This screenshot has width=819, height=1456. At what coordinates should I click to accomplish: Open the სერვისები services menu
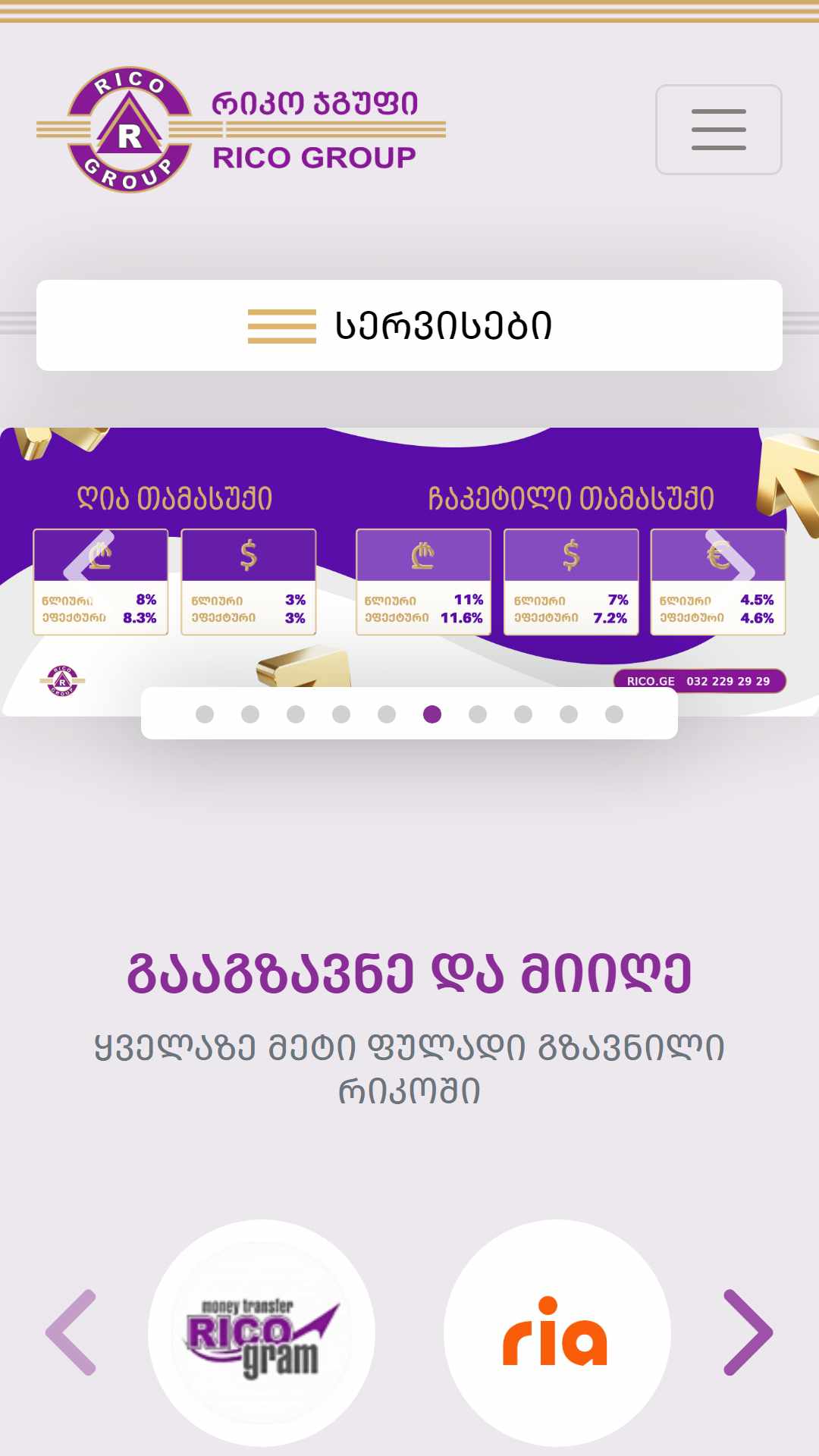(409, 325)
